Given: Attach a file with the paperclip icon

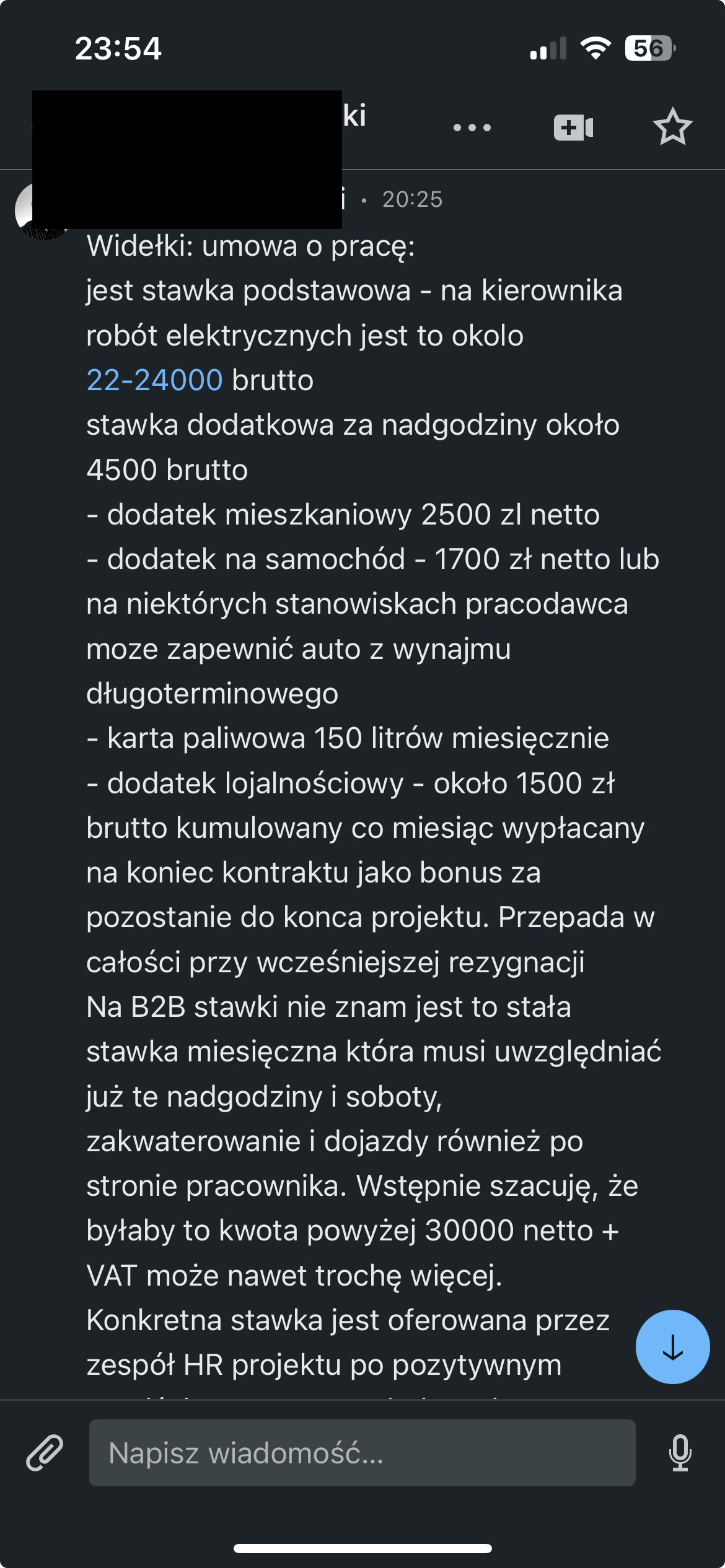Looking at the screenshot, I should click(x=45, y=1452).
